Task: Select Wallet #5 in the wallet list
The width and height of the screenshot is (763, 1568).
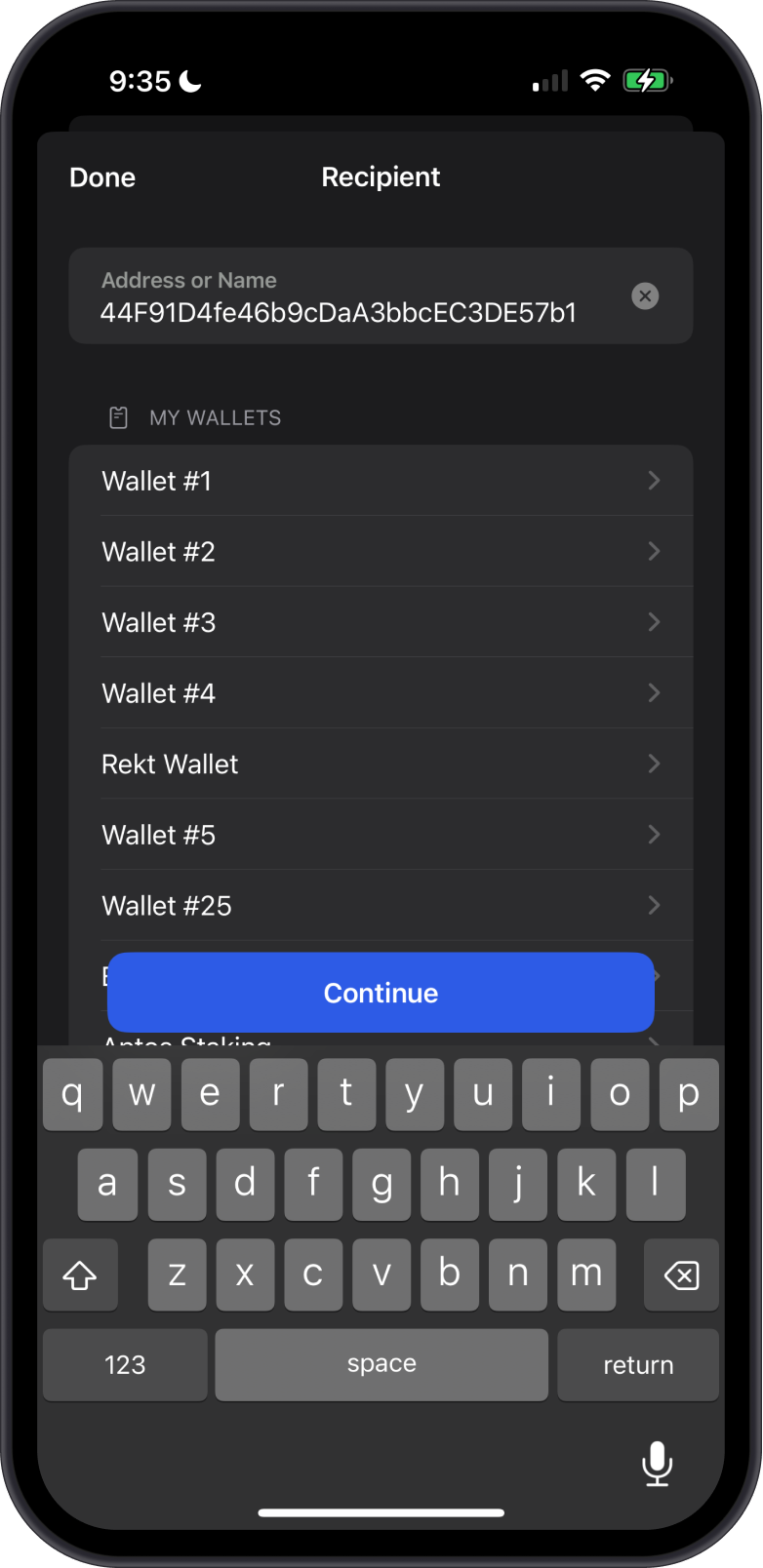Action: point(381,835)
